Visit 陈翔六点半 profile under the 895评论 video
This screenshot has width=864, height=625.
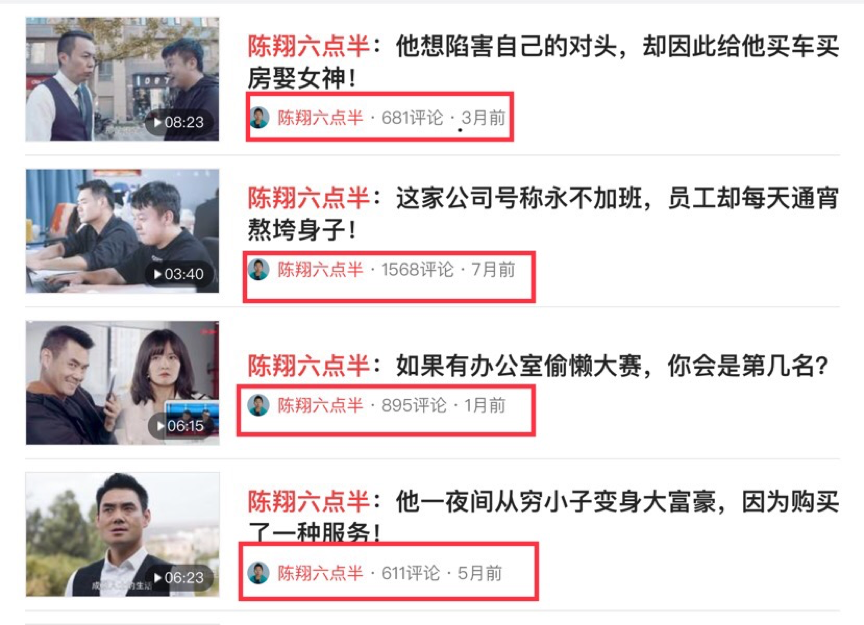(x=320, y=405)
